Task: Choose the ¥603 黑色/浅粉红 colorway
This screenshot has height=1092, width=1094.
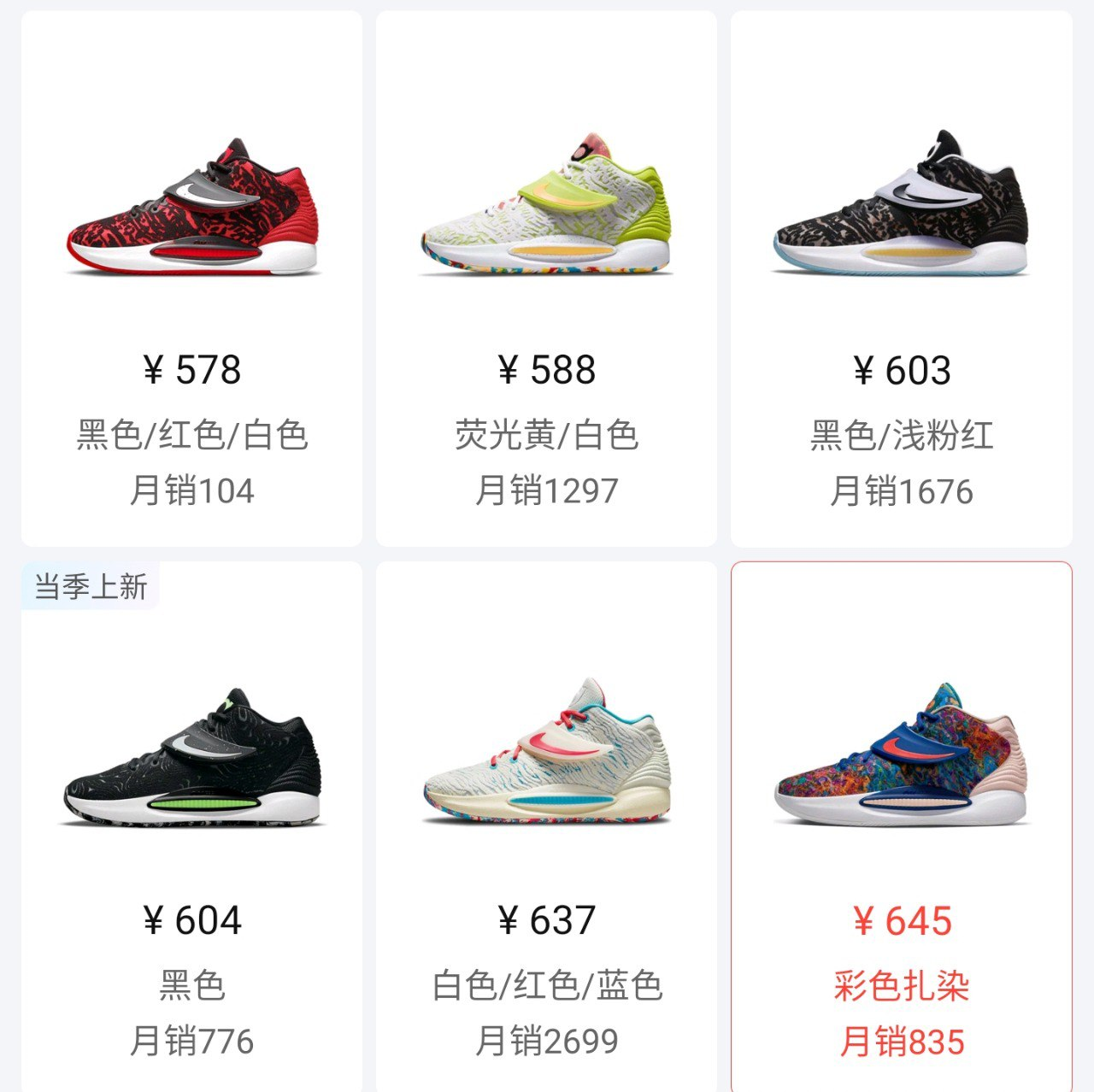Action: coord(901,279)
